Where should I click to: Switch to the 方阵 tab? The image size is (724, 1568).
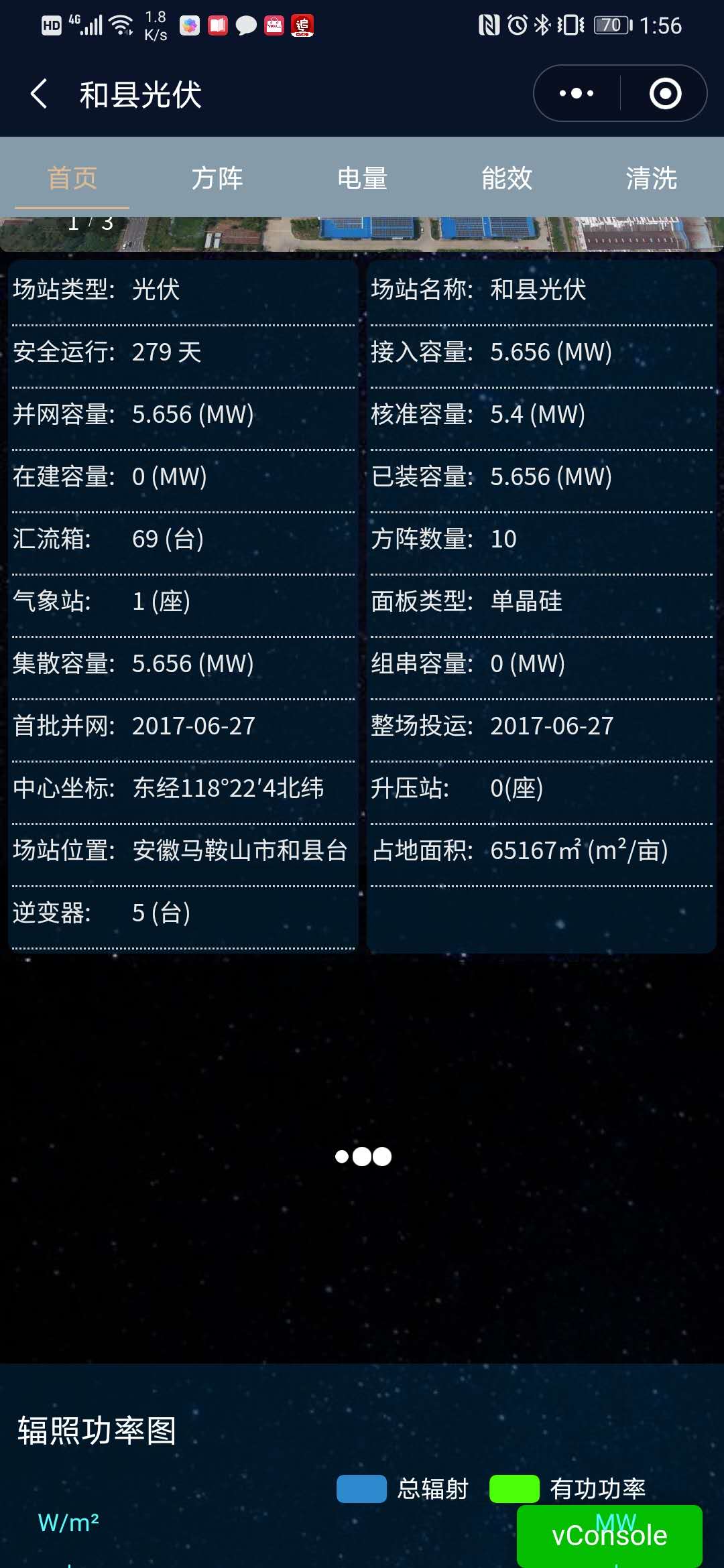pos(217,178)
